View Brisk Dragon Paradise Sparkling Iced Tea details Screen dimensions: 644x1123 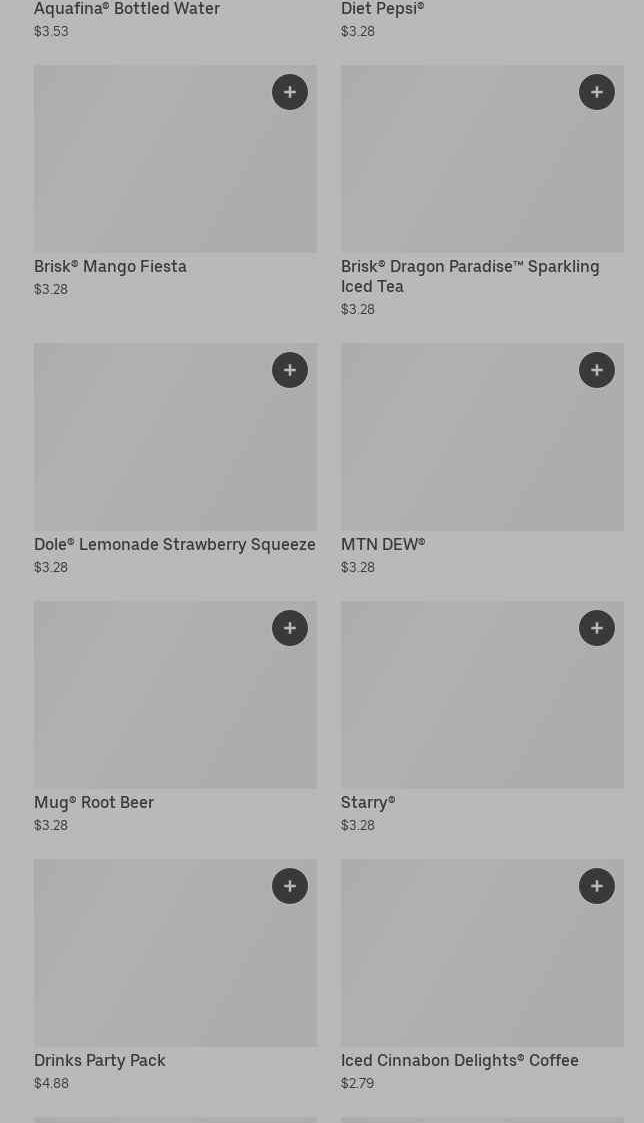(470, 170)
